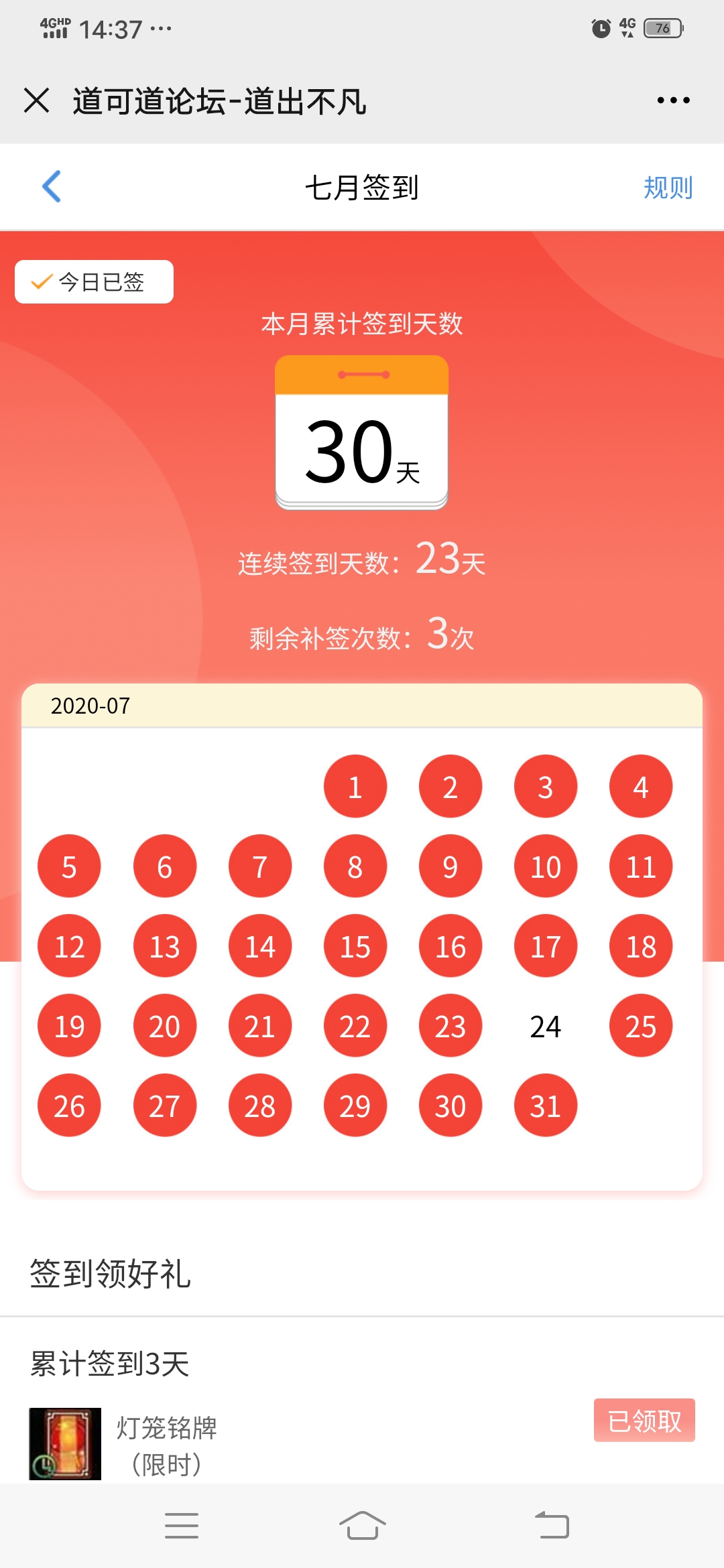Open the three-dot overflow menu
The width and height of the screenshot is (724, 1568).
click(x=673, y=101)
